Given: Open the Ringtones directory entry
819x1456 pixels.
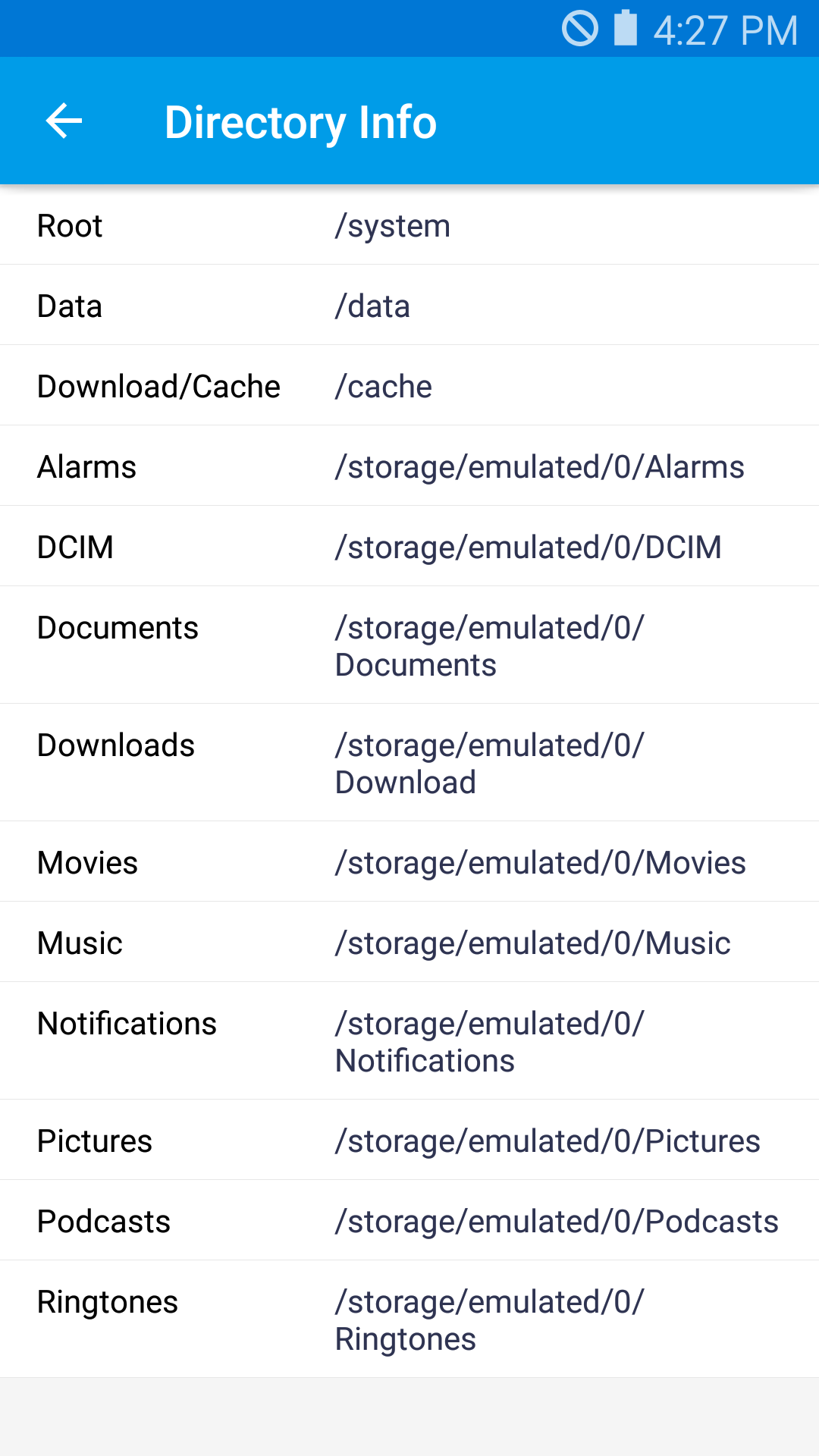Looking at the screenshot, I should coord(409,1319).
